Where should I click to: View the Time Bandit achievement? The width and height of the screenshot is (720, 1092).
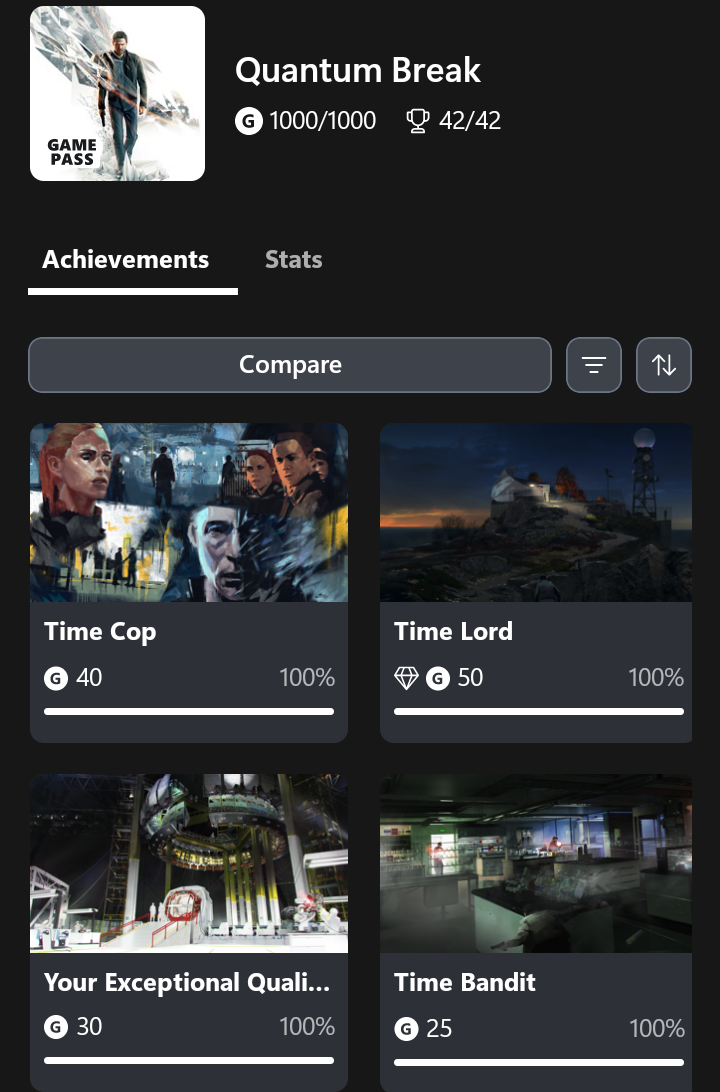pos(536,930)
